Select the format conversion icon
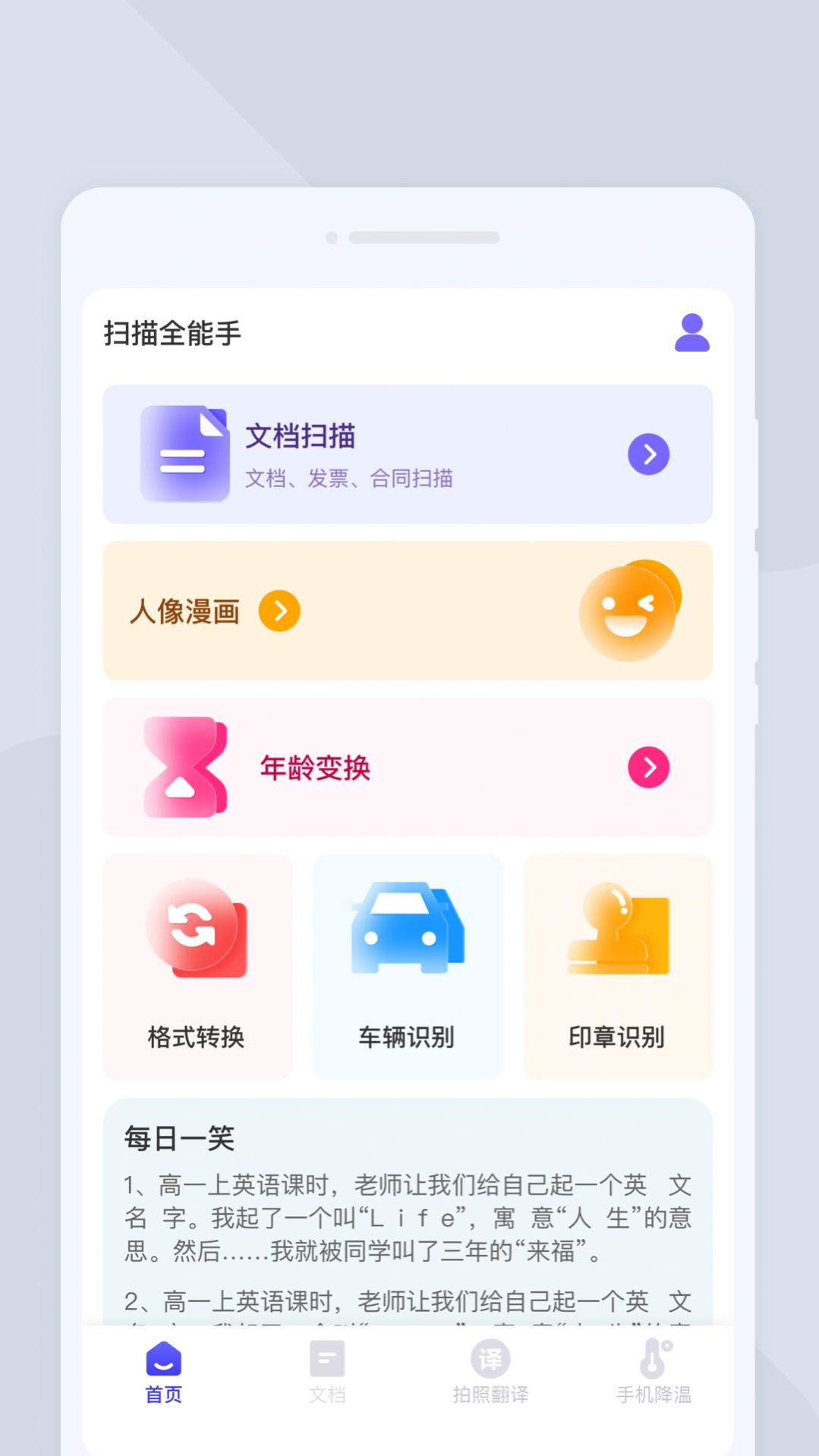Screen dimensions: 819x1456 click(x=196, y=929)
